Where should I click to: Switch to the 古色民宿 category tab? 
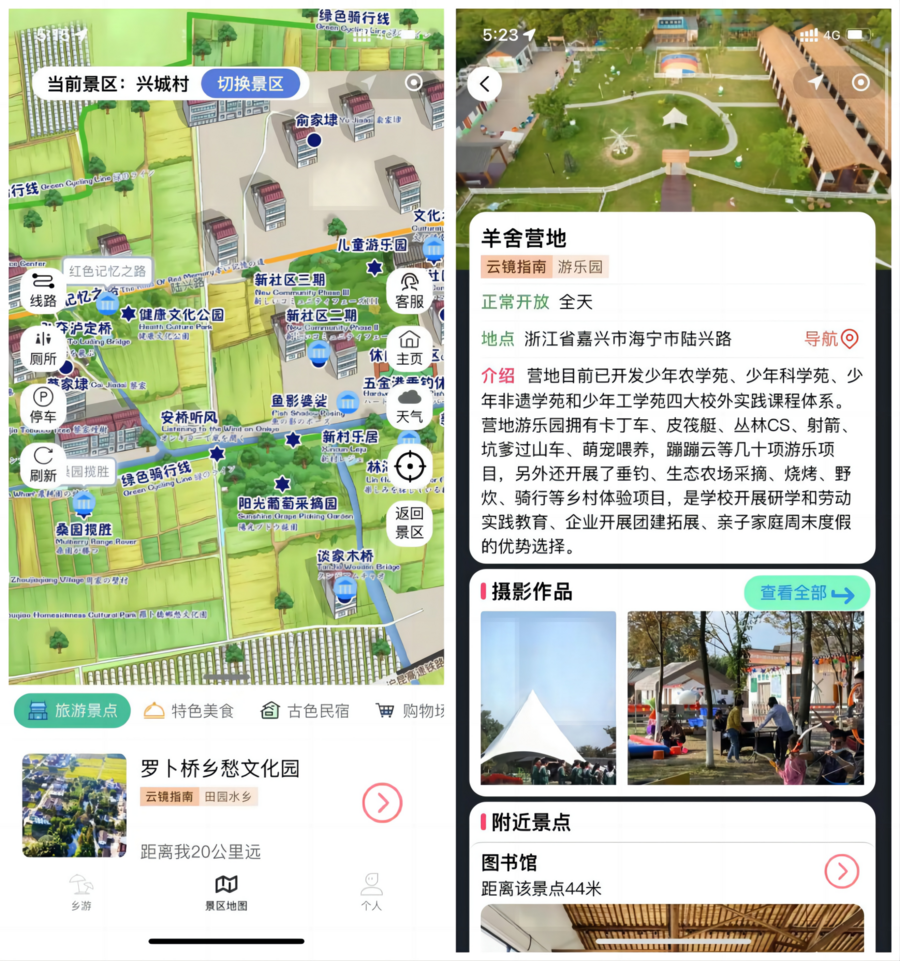(305, 711)
